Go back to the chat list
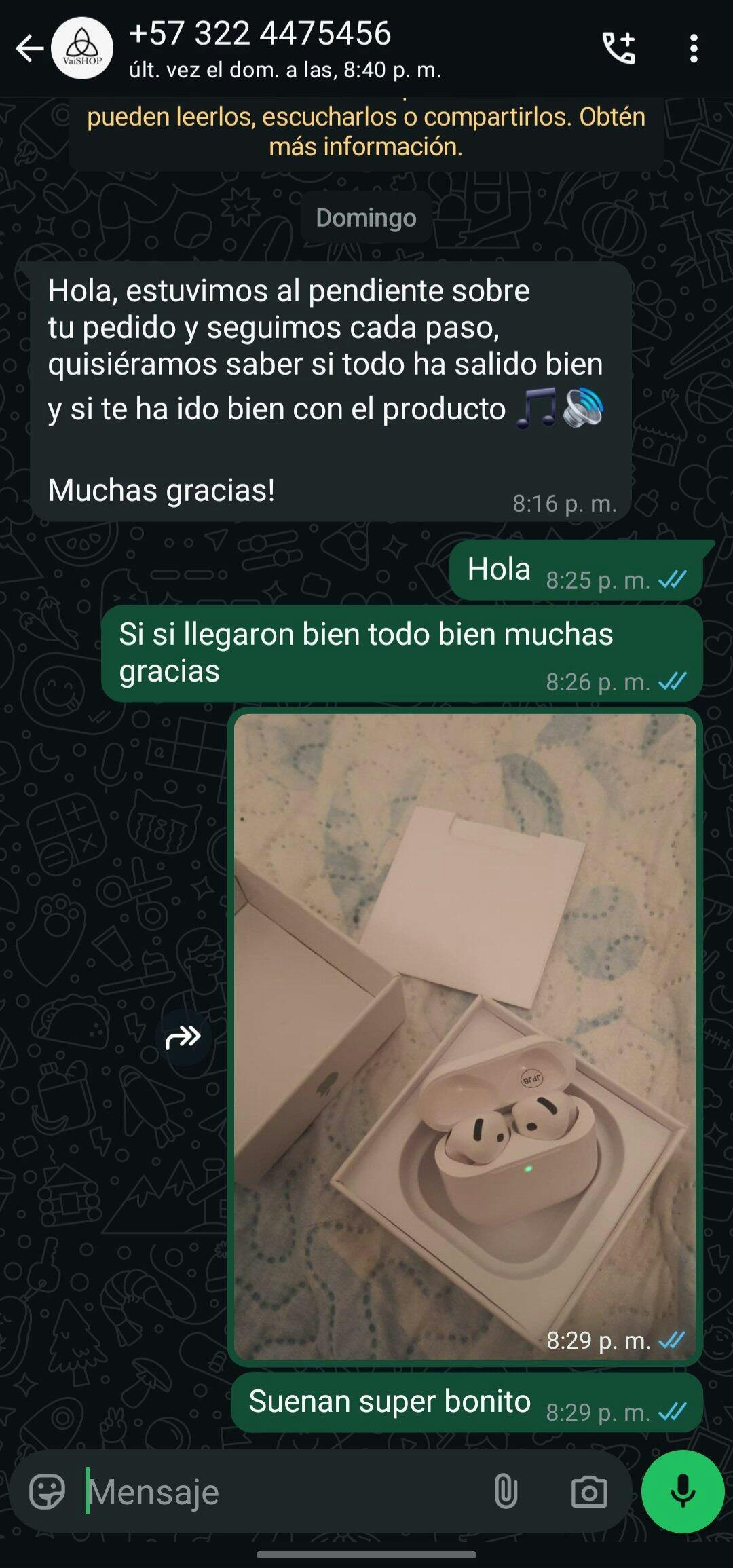The height and width of the screenshot is (1568, 733). tap(29, 49)
